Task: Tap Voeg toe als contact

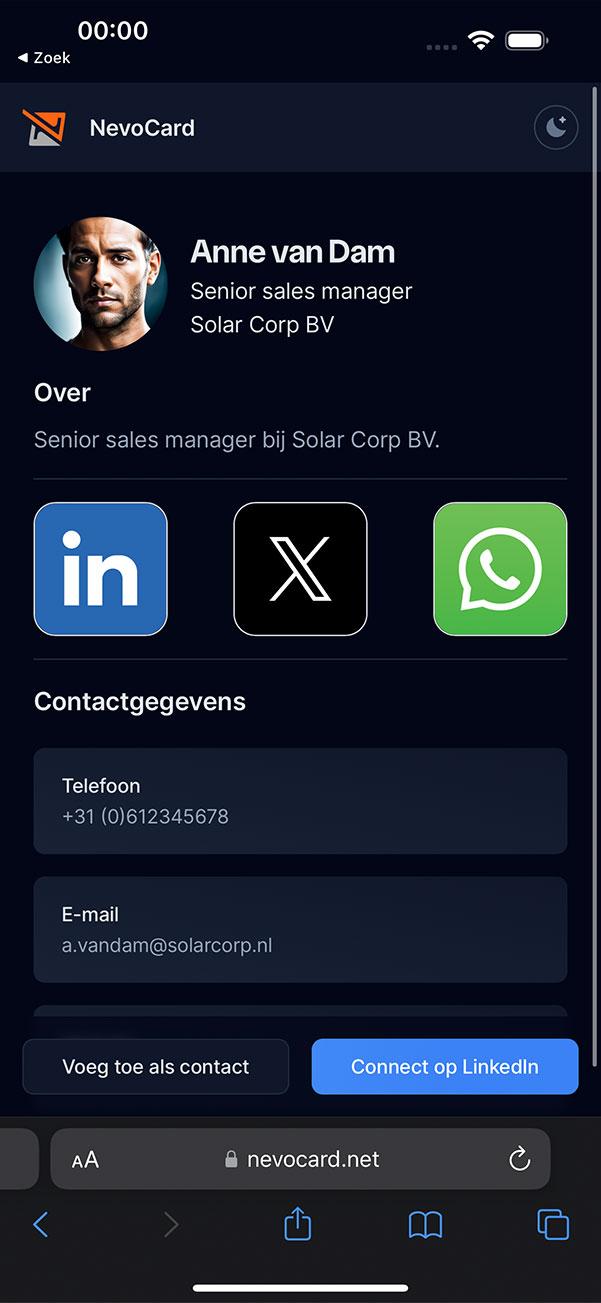Action: point(156,1067)
